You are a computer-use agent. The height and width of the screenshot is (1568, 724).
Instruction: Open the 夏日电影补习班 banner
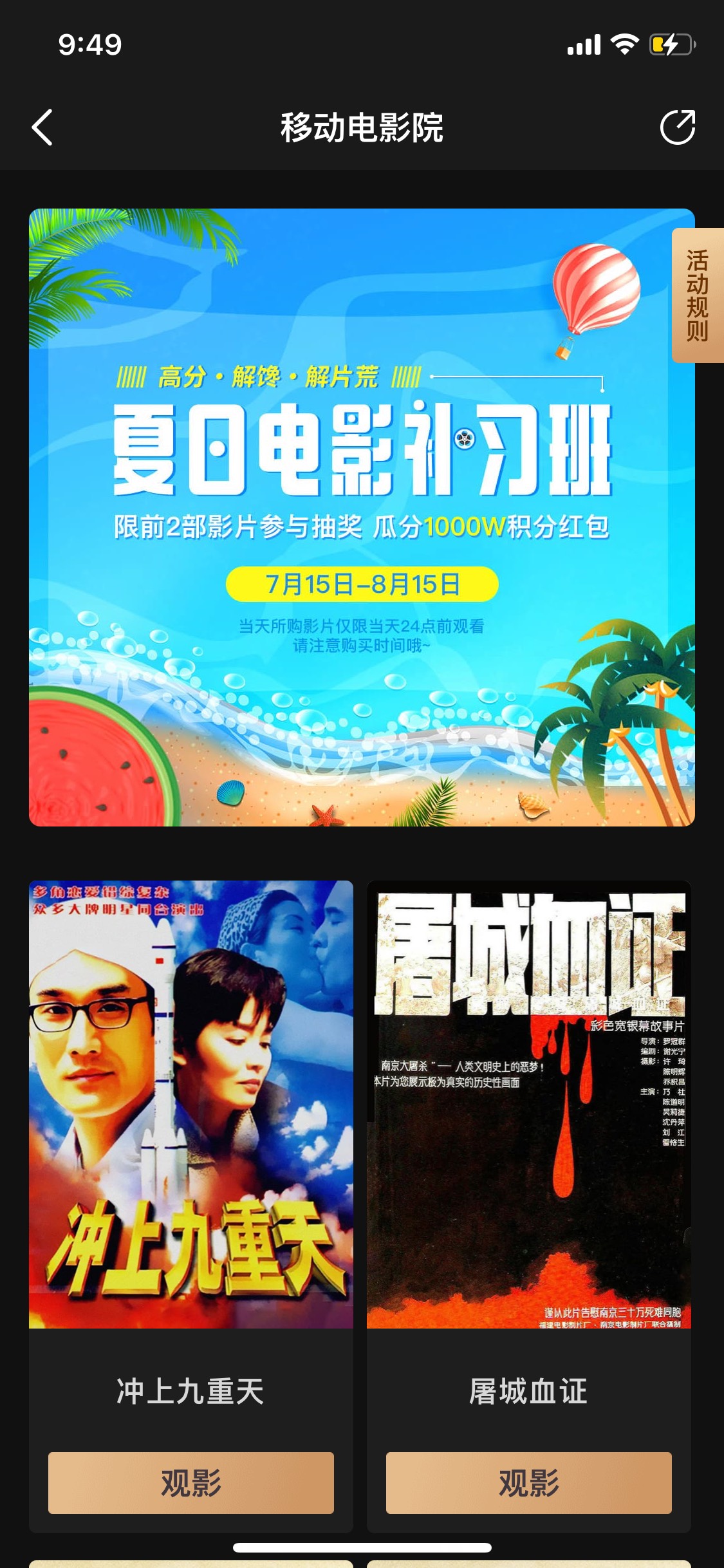click(x=361, y=517)
